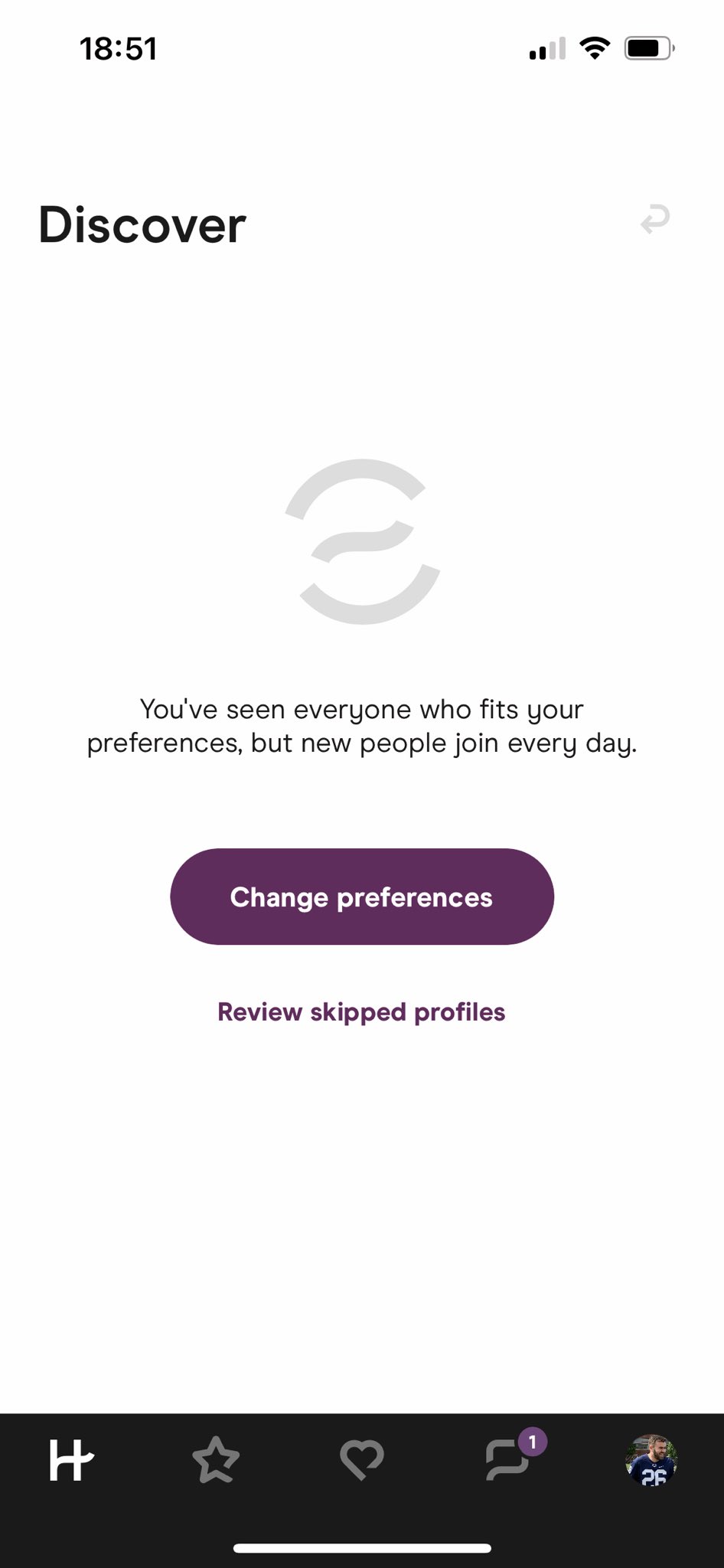Open the Matches chat tab
Viewport: 724px width, 1568px height.
(x=507, y=1460)
